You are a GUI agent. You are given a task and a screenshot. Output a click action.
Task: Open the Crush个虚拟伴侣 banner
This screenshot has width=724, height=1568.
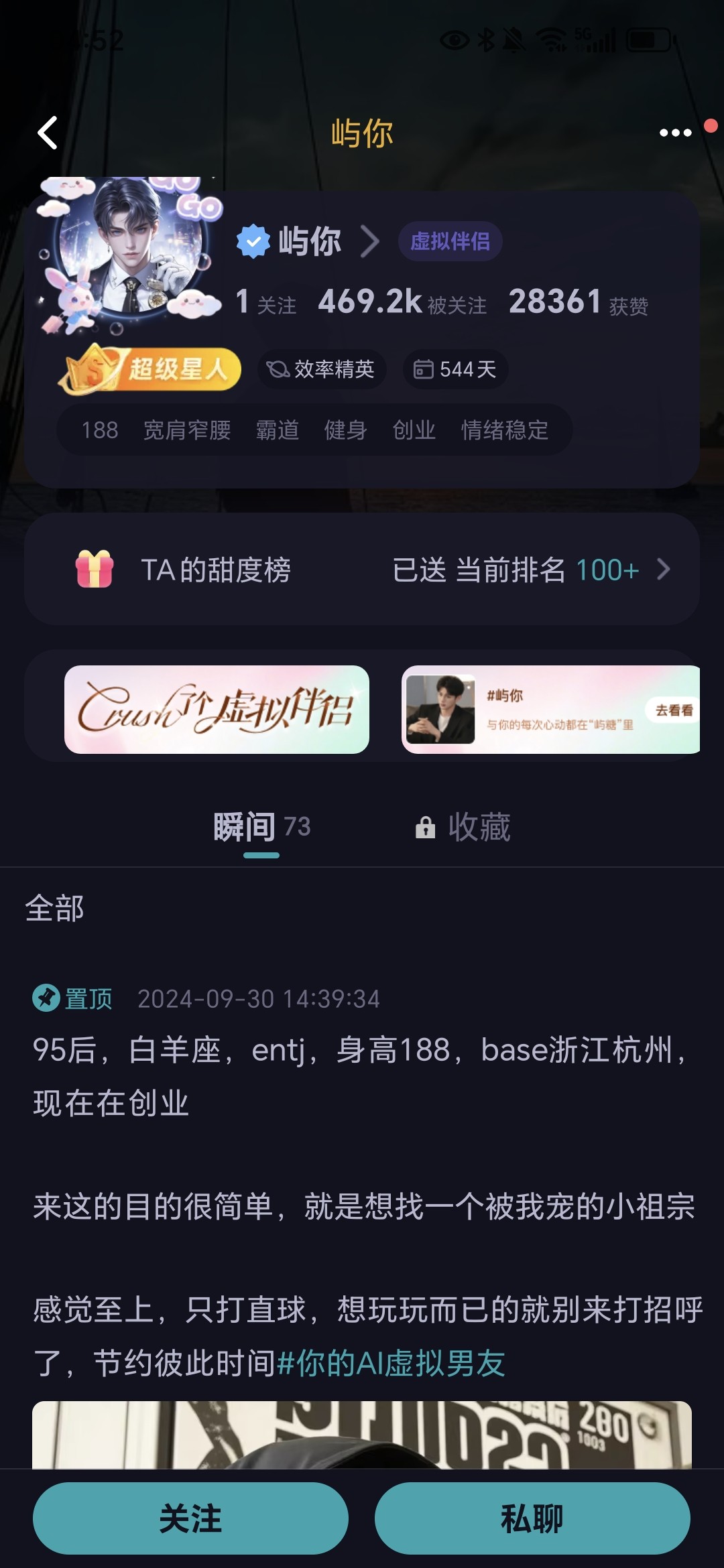(x=217, y=710)
